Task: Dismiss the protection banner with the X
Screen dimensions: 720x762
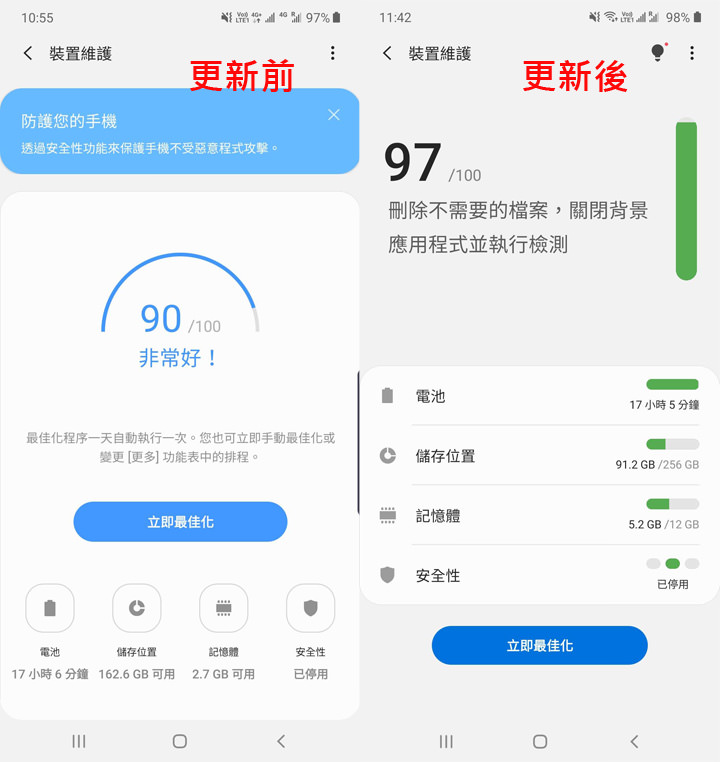Action: [333, 114]
